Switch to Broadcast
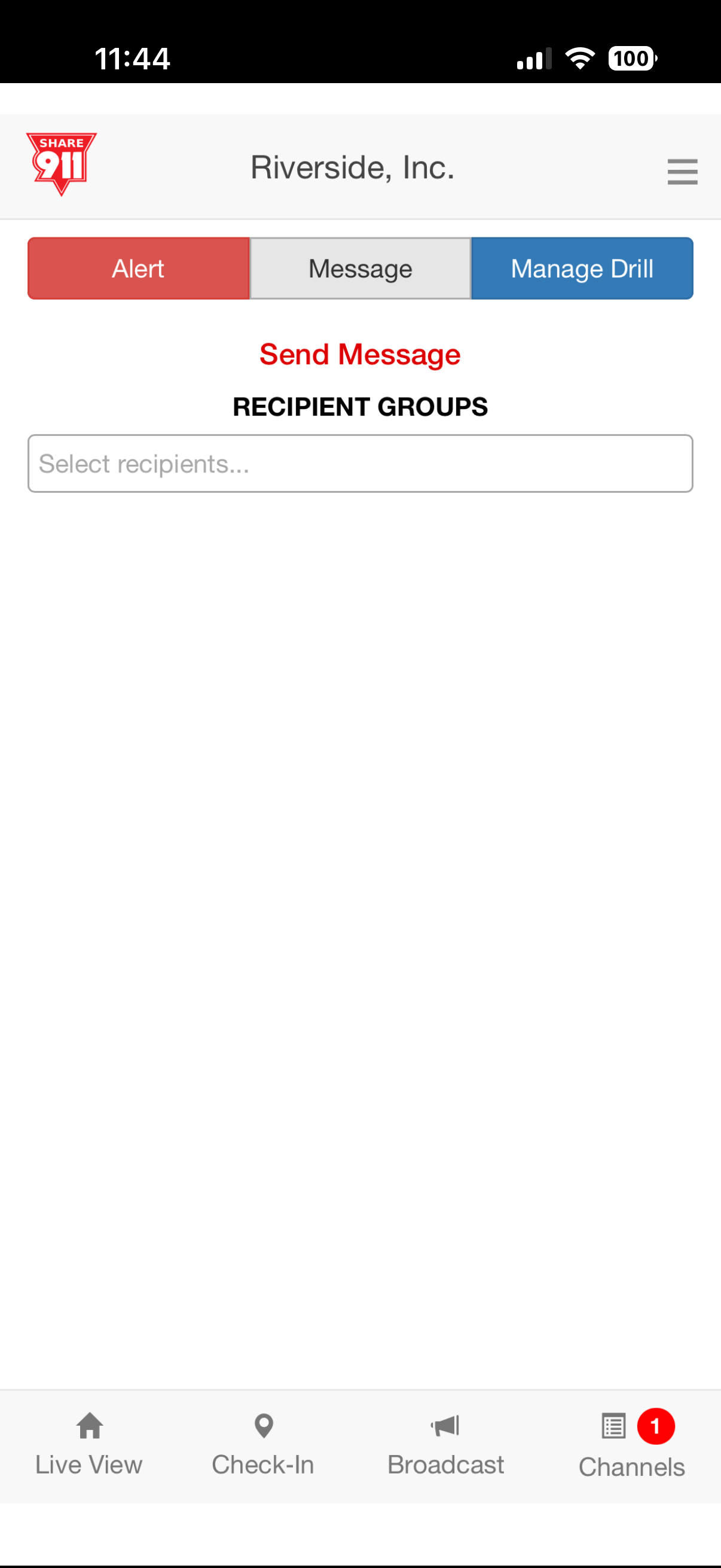 (x=445, y=1445)
